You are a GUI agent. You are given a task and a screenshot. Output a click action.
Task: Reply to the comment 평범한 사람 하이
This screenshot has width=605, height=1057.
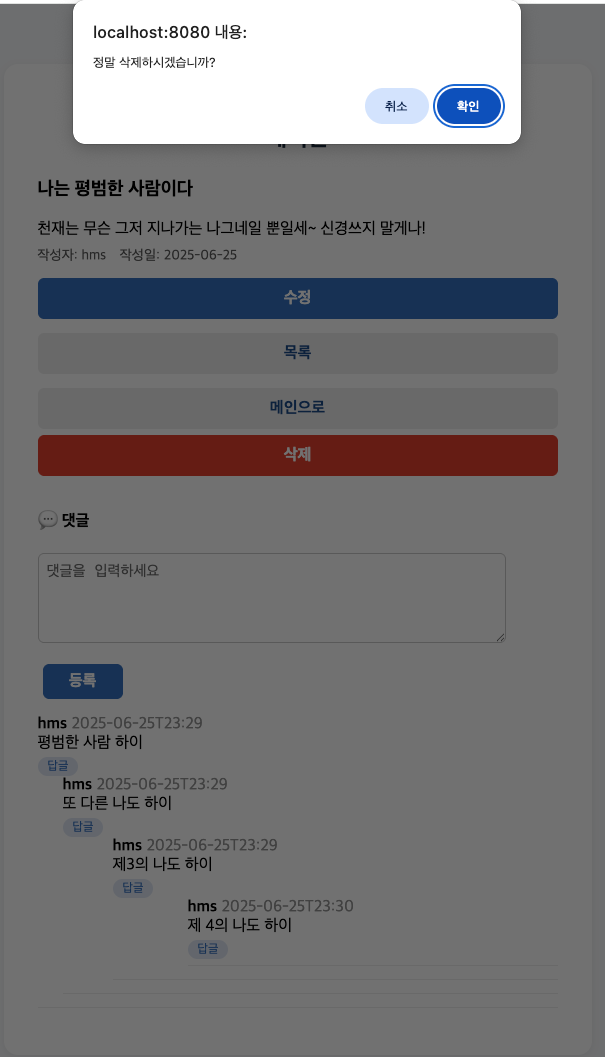58,766
